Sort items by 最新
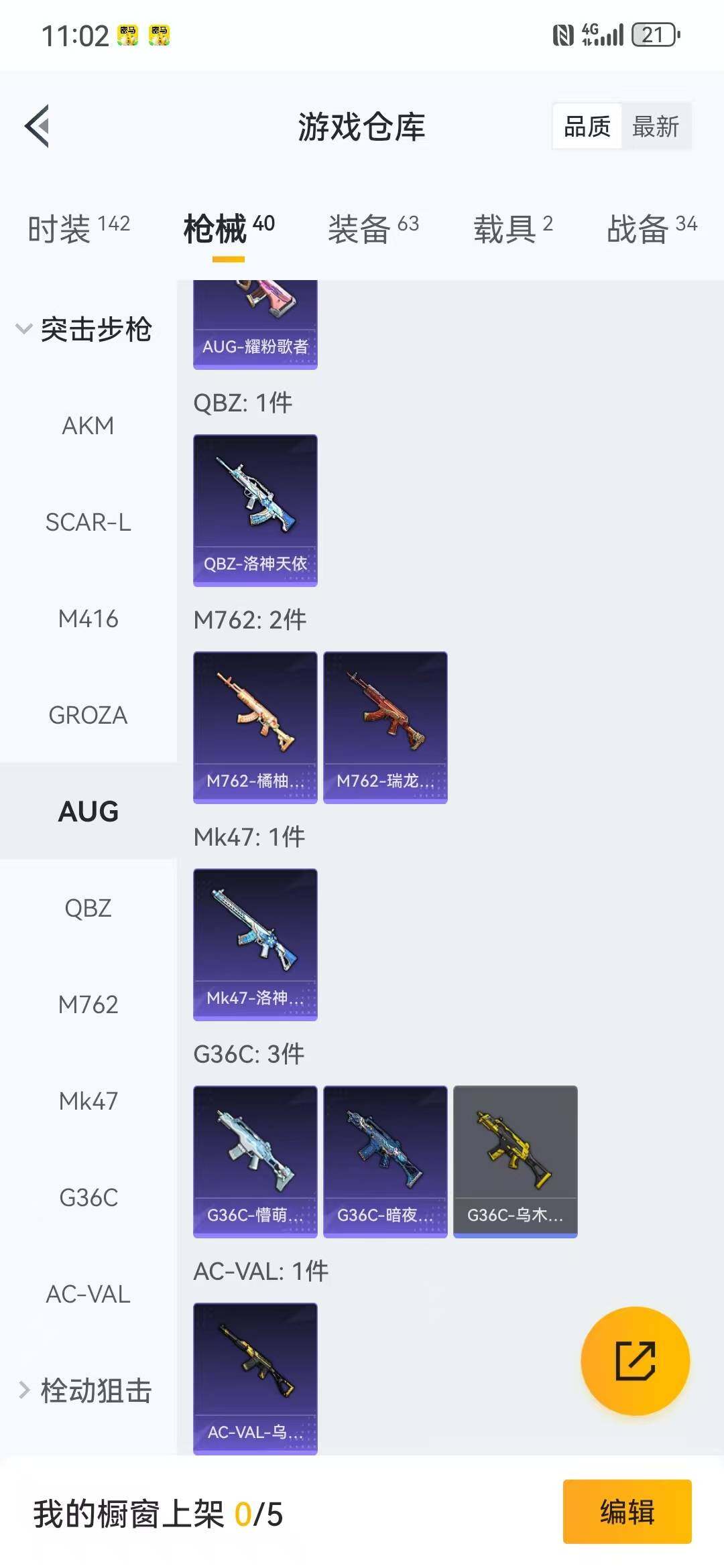Image resolution: width=724 pixels, height=1568 pixels. point(655,126)
